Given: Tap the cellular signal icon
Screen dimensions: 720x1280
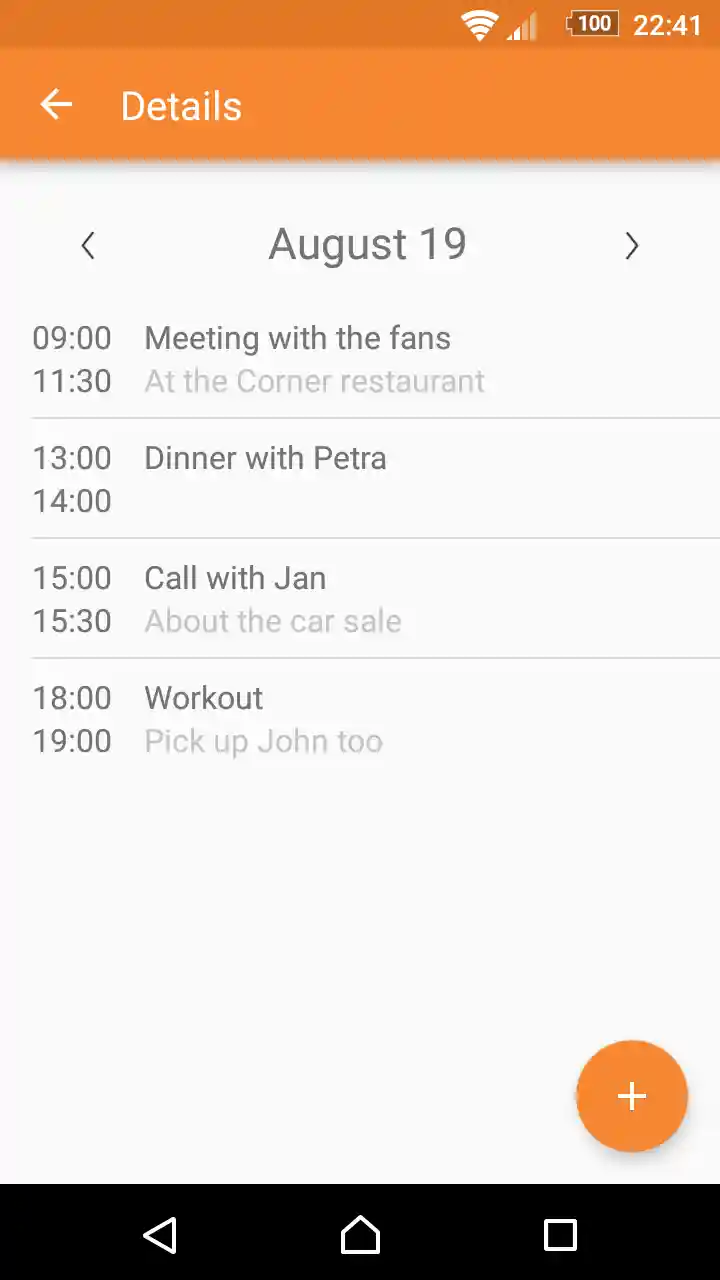Looking at the screenshot, I should 521,24.
